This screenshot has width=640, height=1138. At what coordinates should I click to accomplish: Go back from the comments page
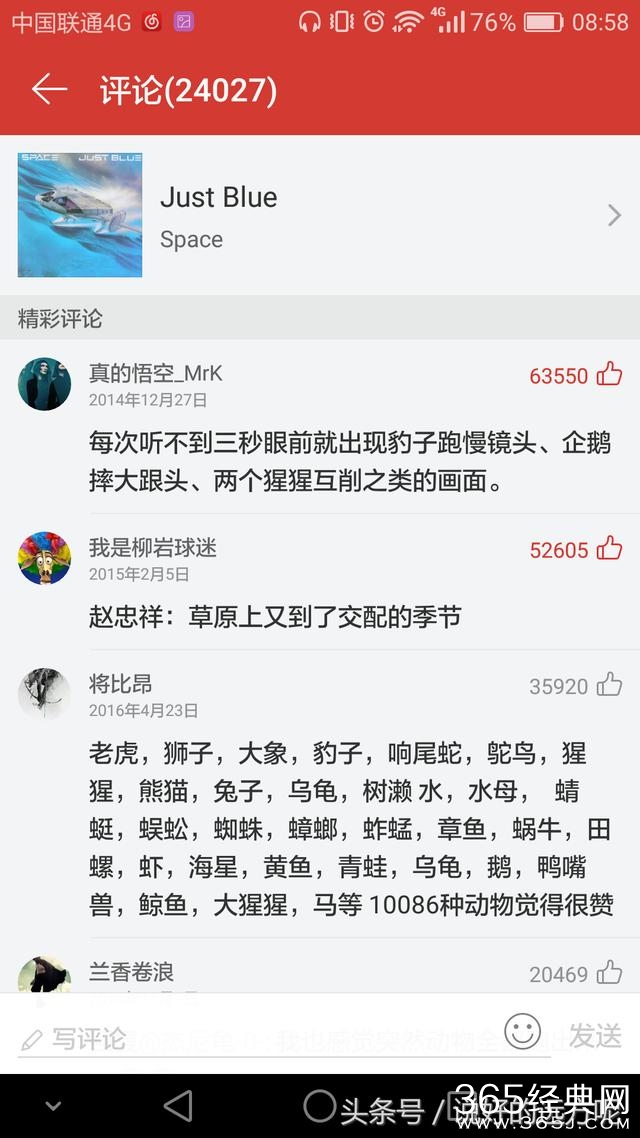(48, 90)
